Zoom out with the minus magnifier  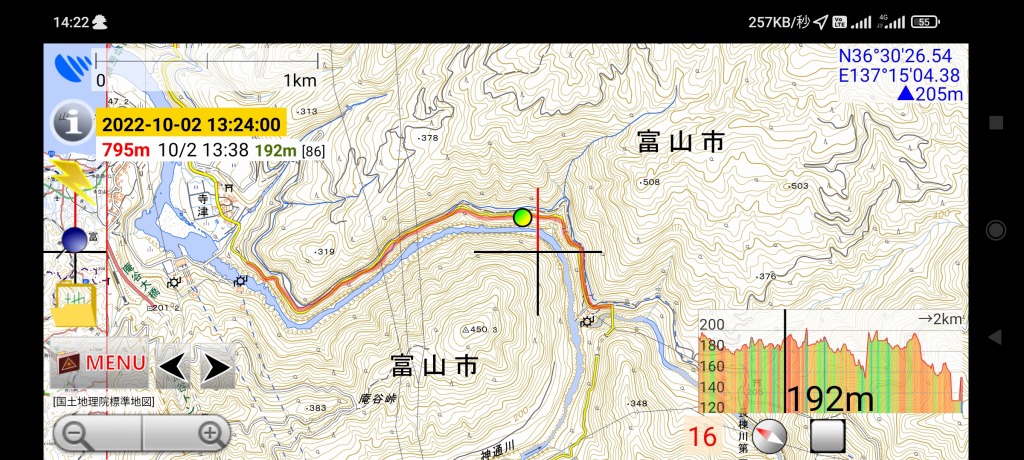[77, 434]
